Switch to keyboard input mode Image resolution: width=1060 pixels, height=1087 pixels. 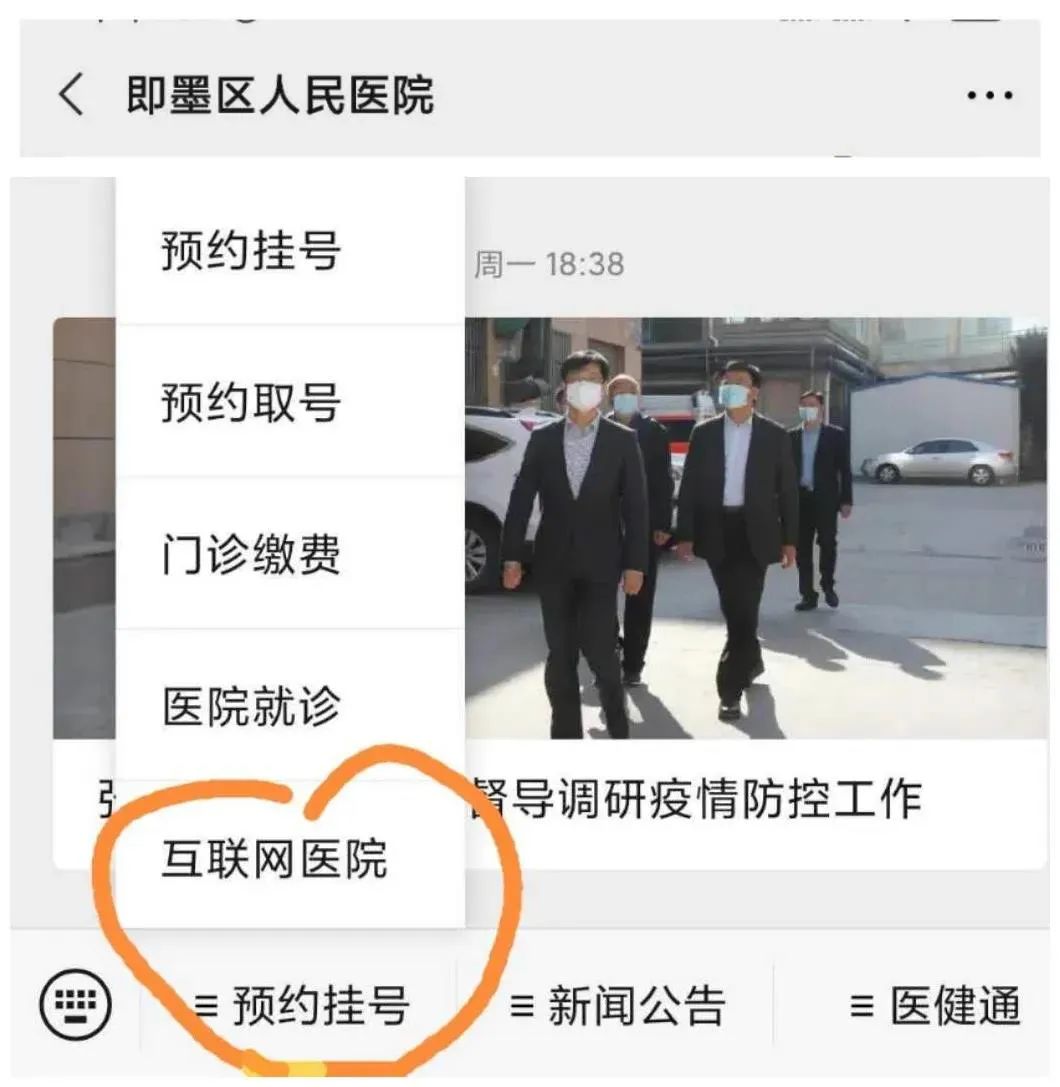75,1002
